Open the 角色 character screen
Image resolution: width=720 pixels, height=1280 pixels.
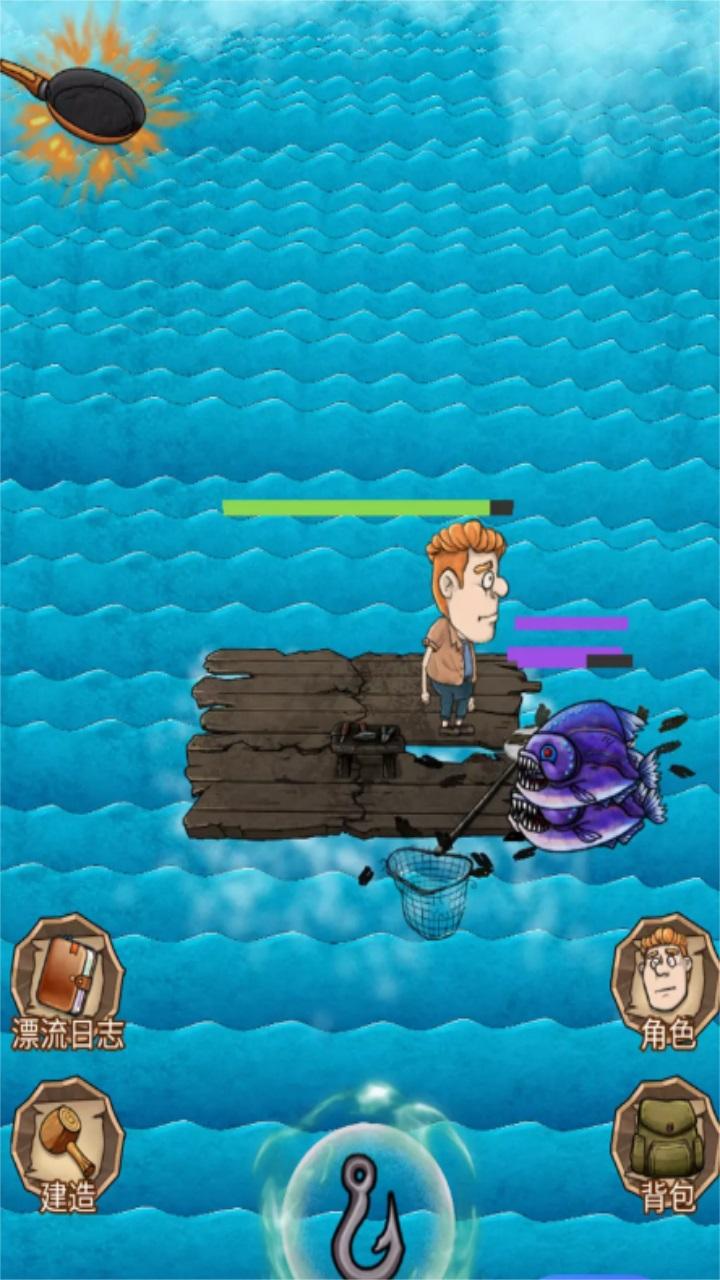(x=664, y=978)
